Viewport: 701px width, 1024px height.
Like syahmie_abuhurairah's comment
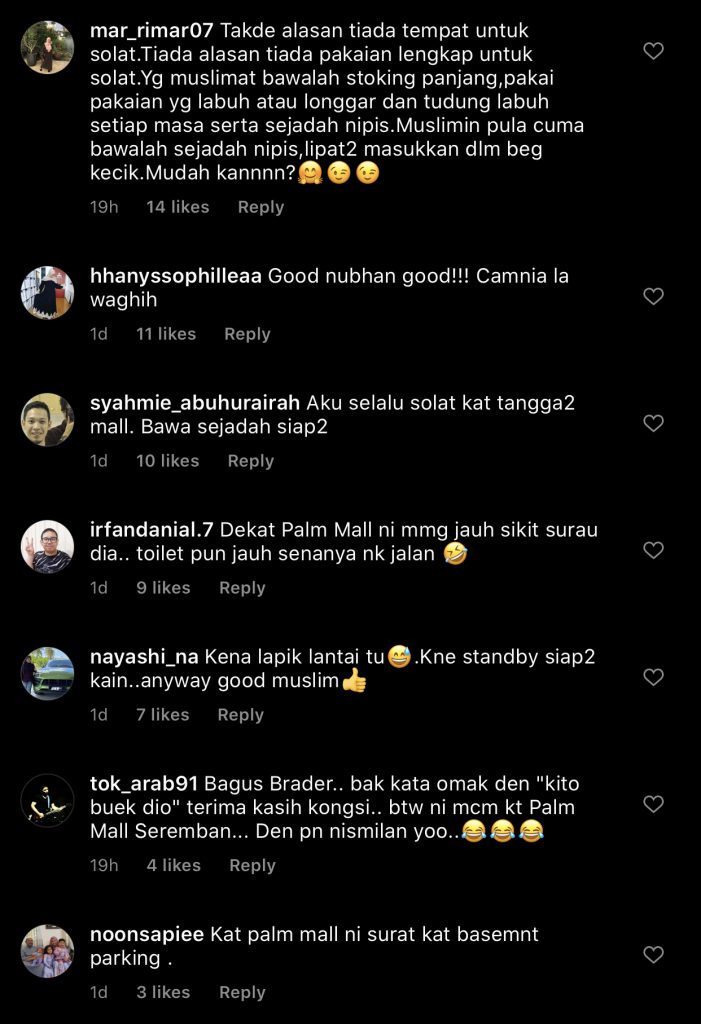tap(653, 423)
